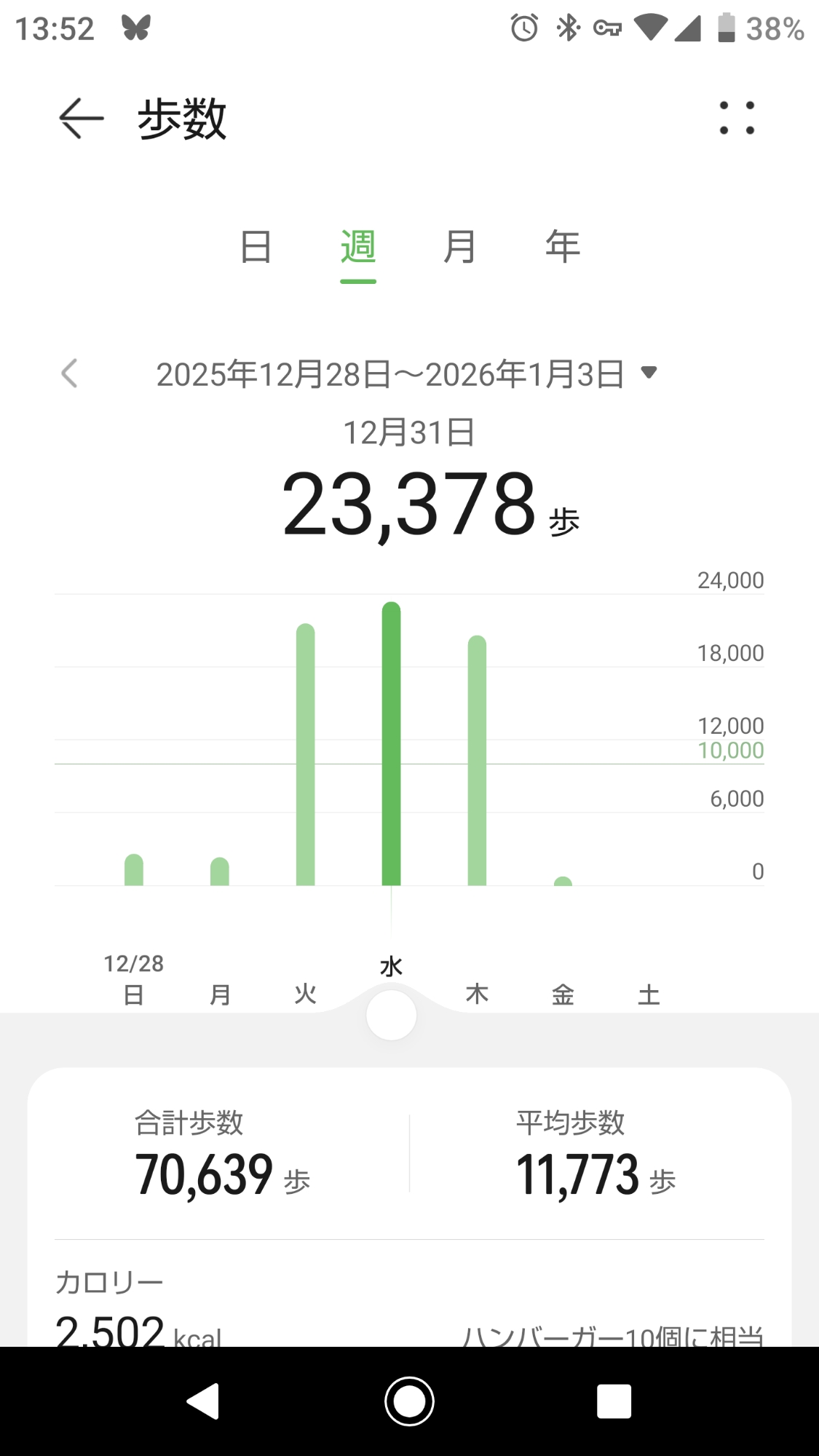
Task: Switch to the 月 (month) tab
Action: (459, 247)
